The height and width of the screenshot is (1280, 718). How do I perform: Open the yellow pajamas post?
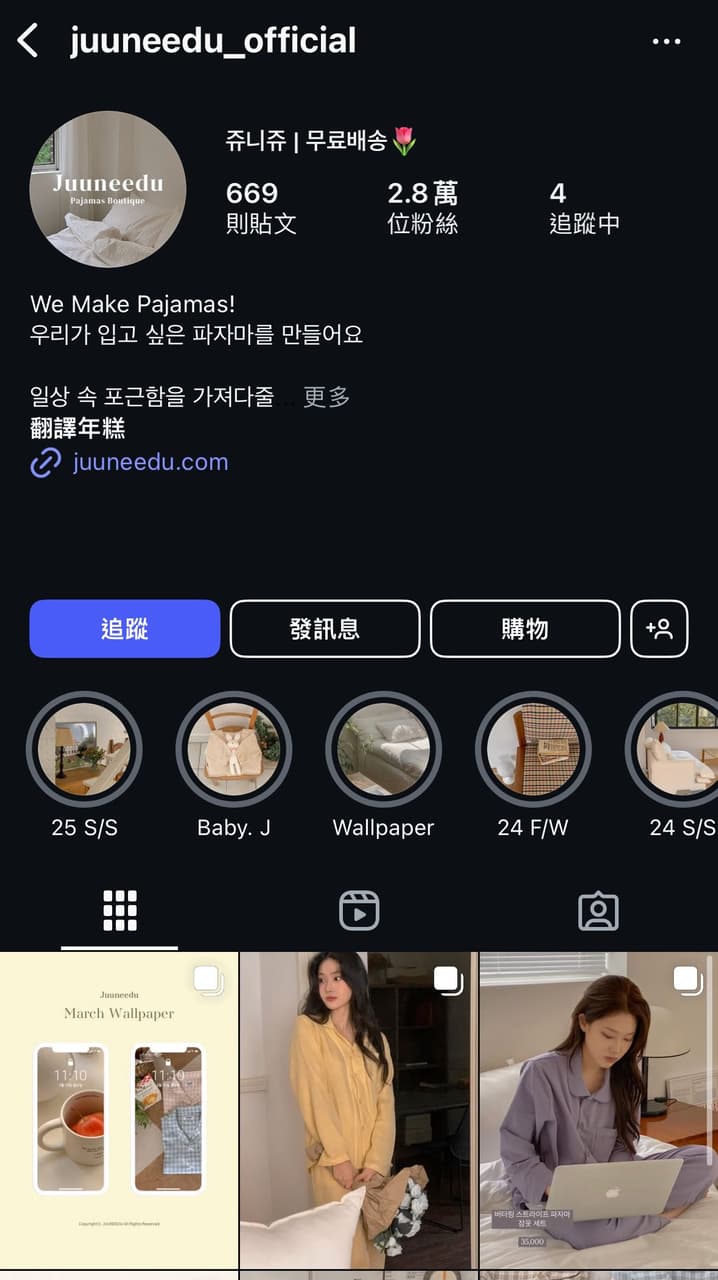[x=358, y=1110]
